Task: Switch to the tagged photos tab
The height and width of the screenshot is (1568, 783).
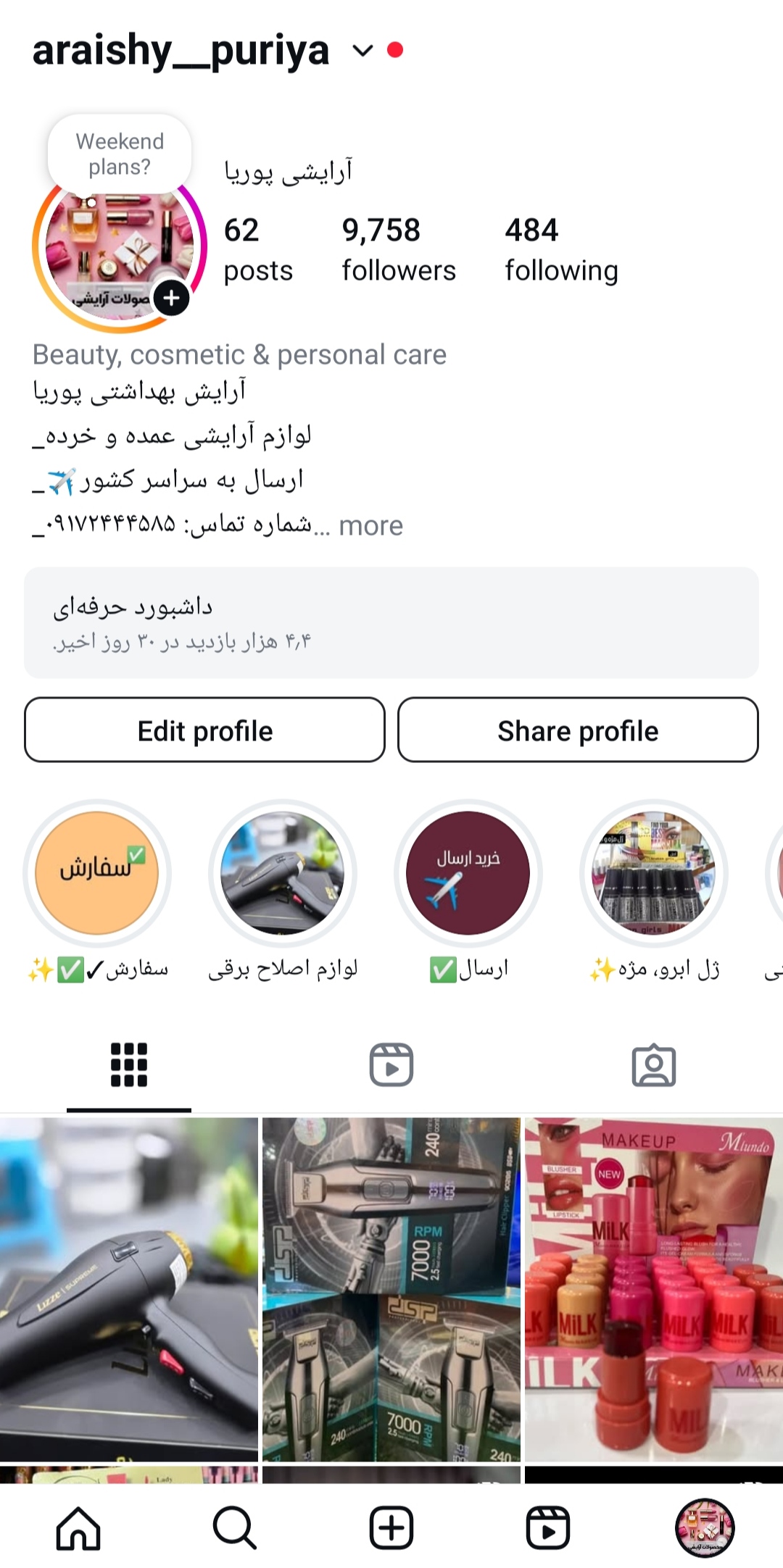Action: coord(654,1064)
